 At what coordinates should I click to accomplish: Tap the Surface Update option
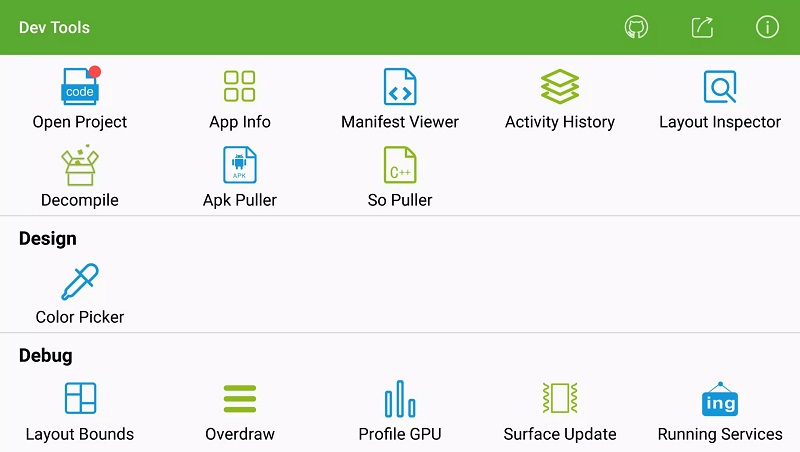point(560,410)
